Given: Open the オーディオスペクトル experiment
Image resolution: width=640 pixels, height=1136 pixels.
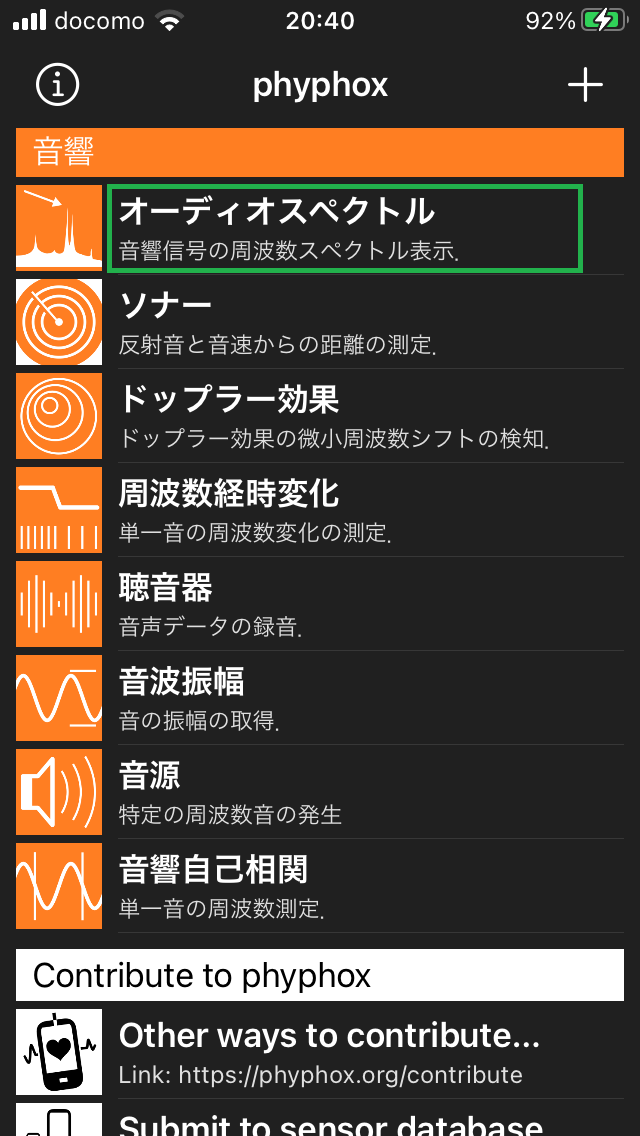Looking at the screenshot, I should click(x=320, y=227).
